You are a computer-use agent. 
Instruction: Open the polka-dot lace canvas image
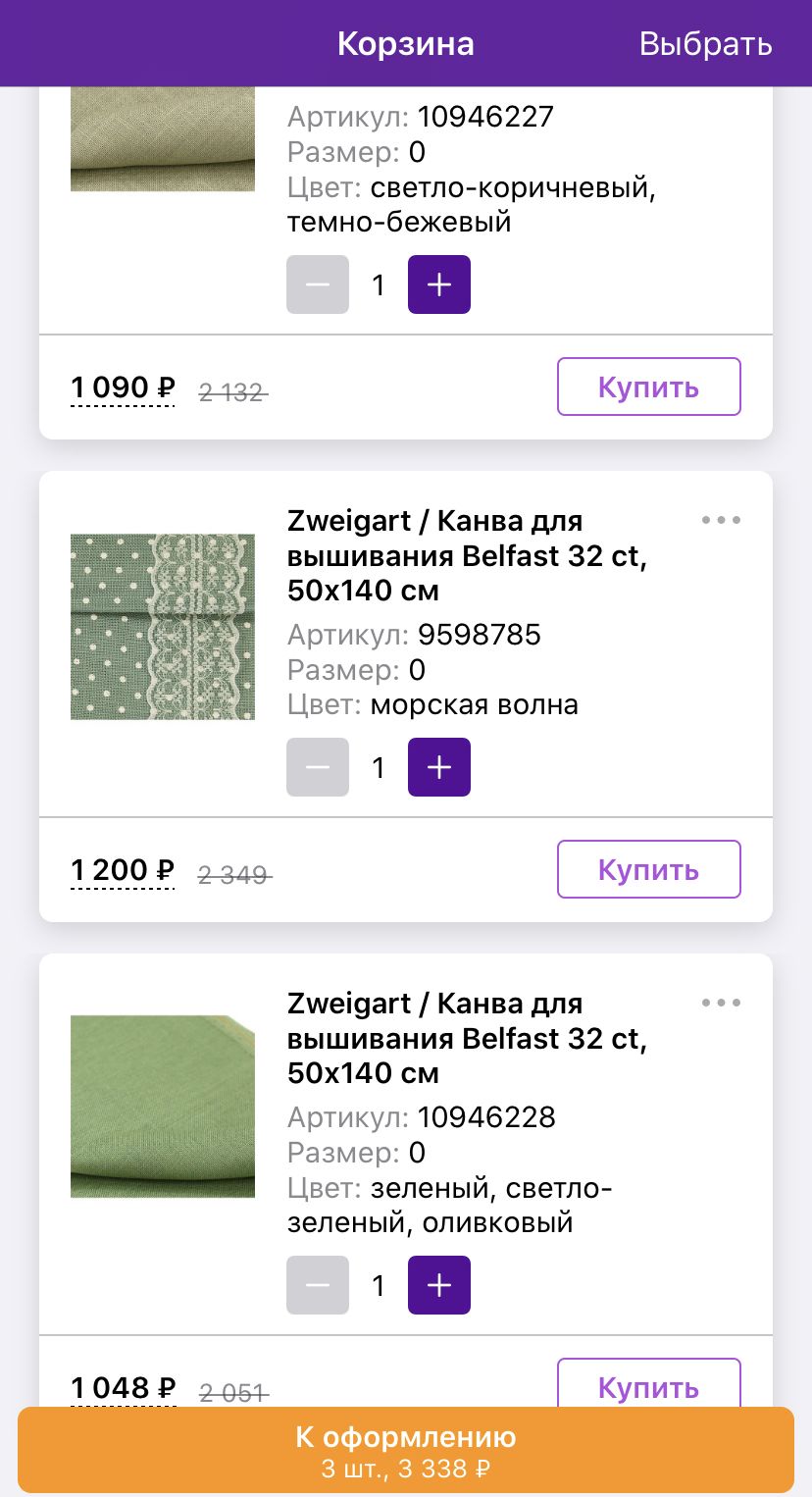[163, 627]
